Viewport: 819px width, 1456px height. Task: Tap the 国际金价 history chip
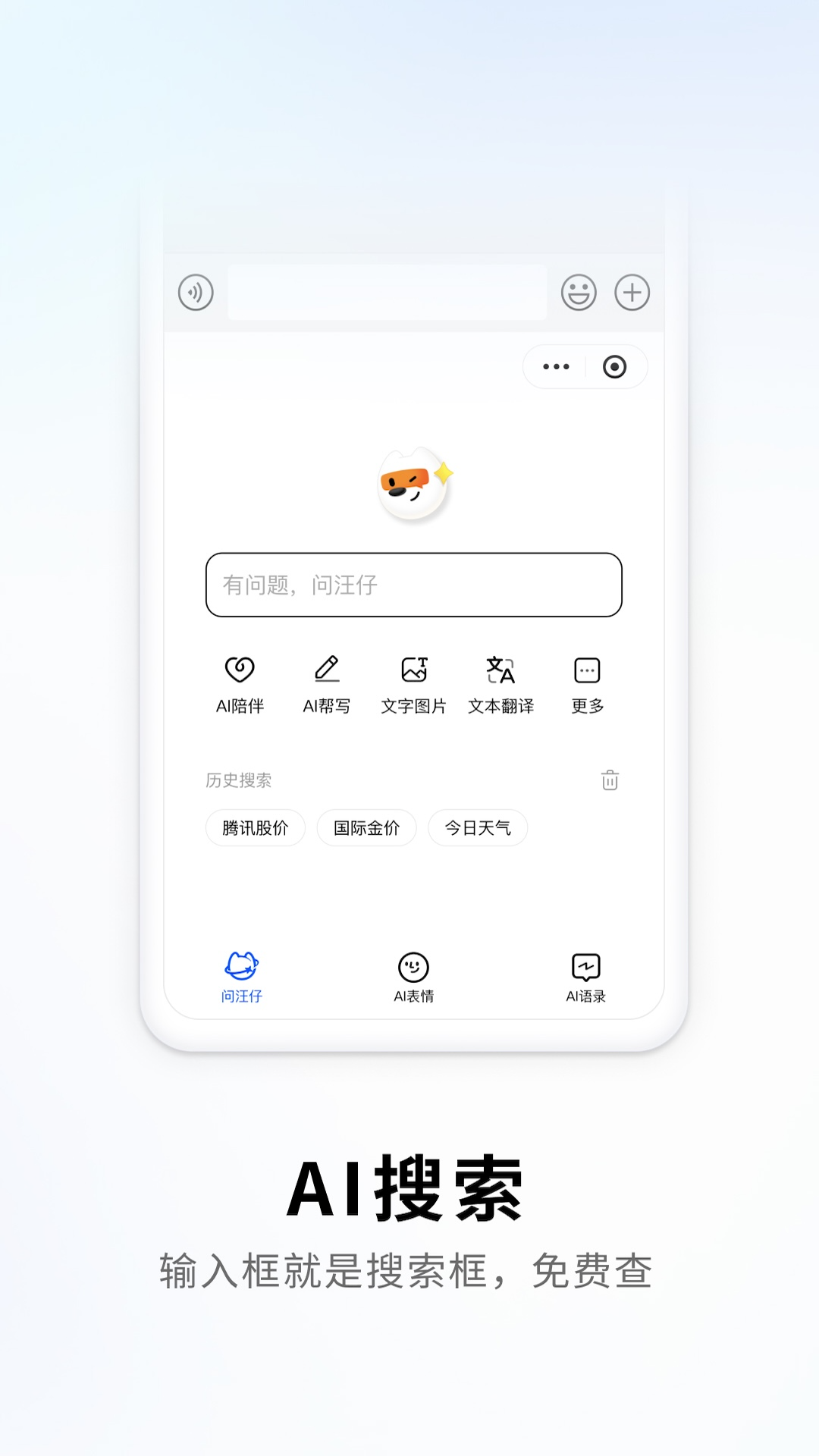[x=367, y=828]
